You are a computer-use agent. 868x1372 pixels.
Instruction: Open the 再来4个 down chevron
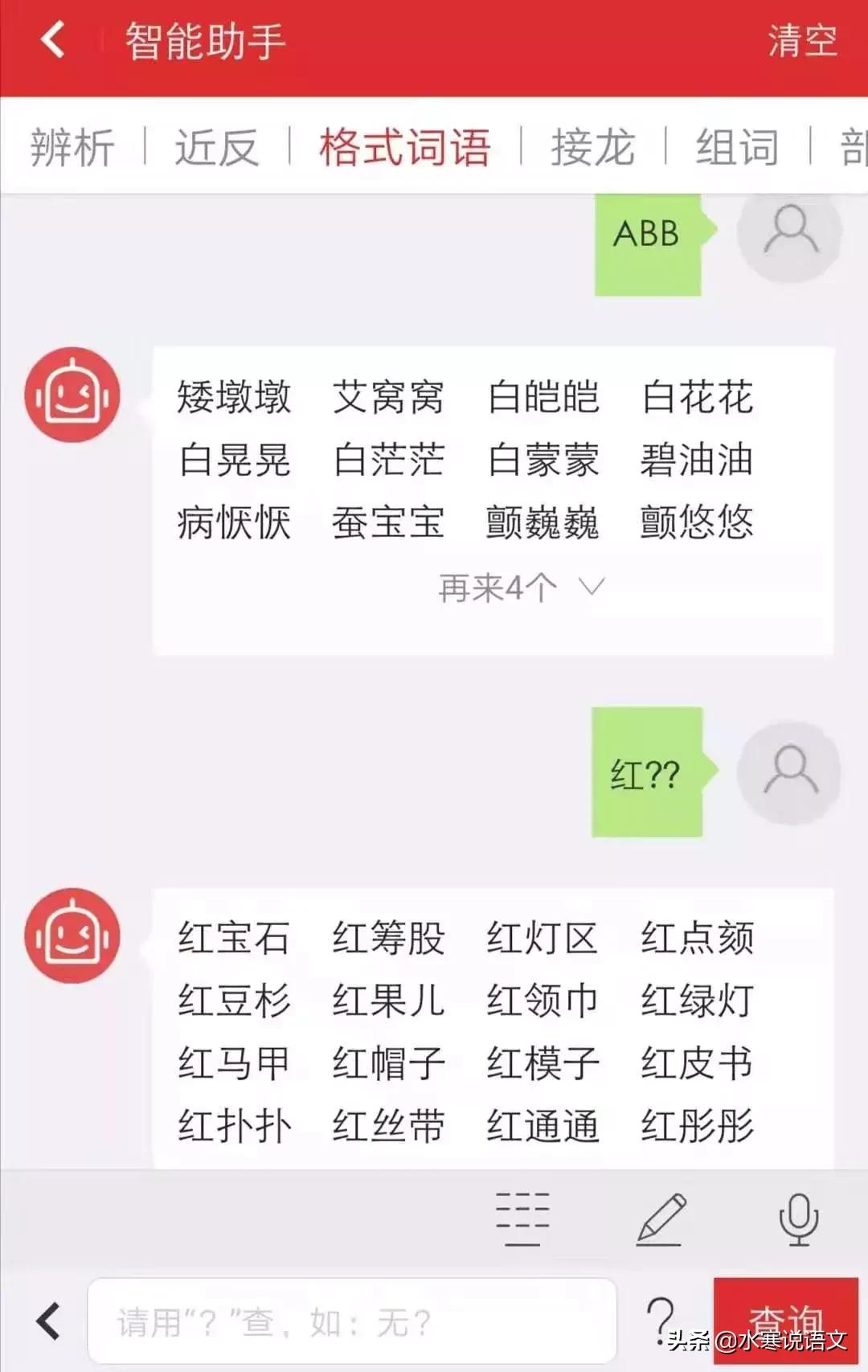click(592, 588)
